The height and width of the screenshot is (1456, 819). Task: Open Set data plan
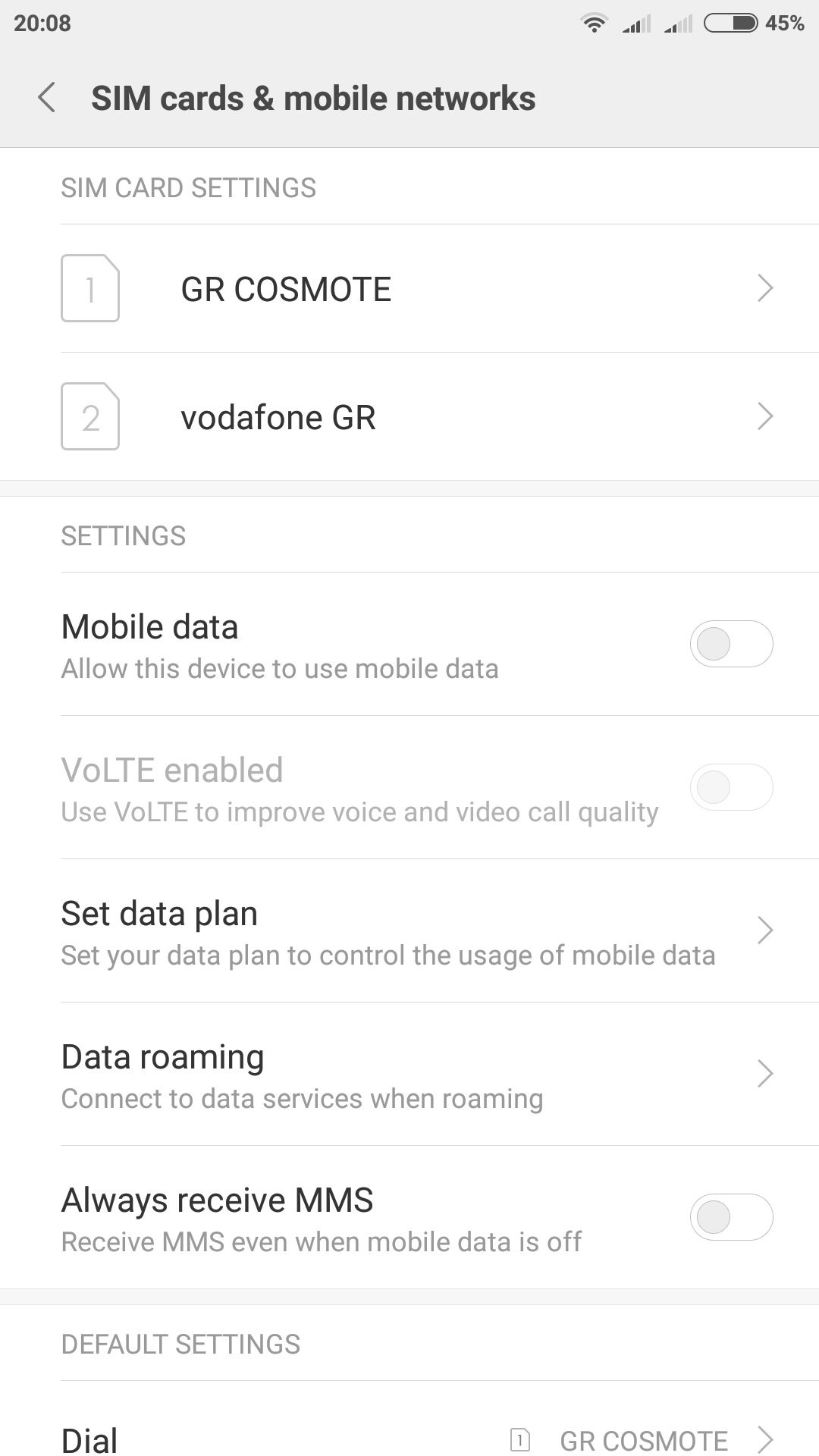pyautogui.click(x=409, y=931)
